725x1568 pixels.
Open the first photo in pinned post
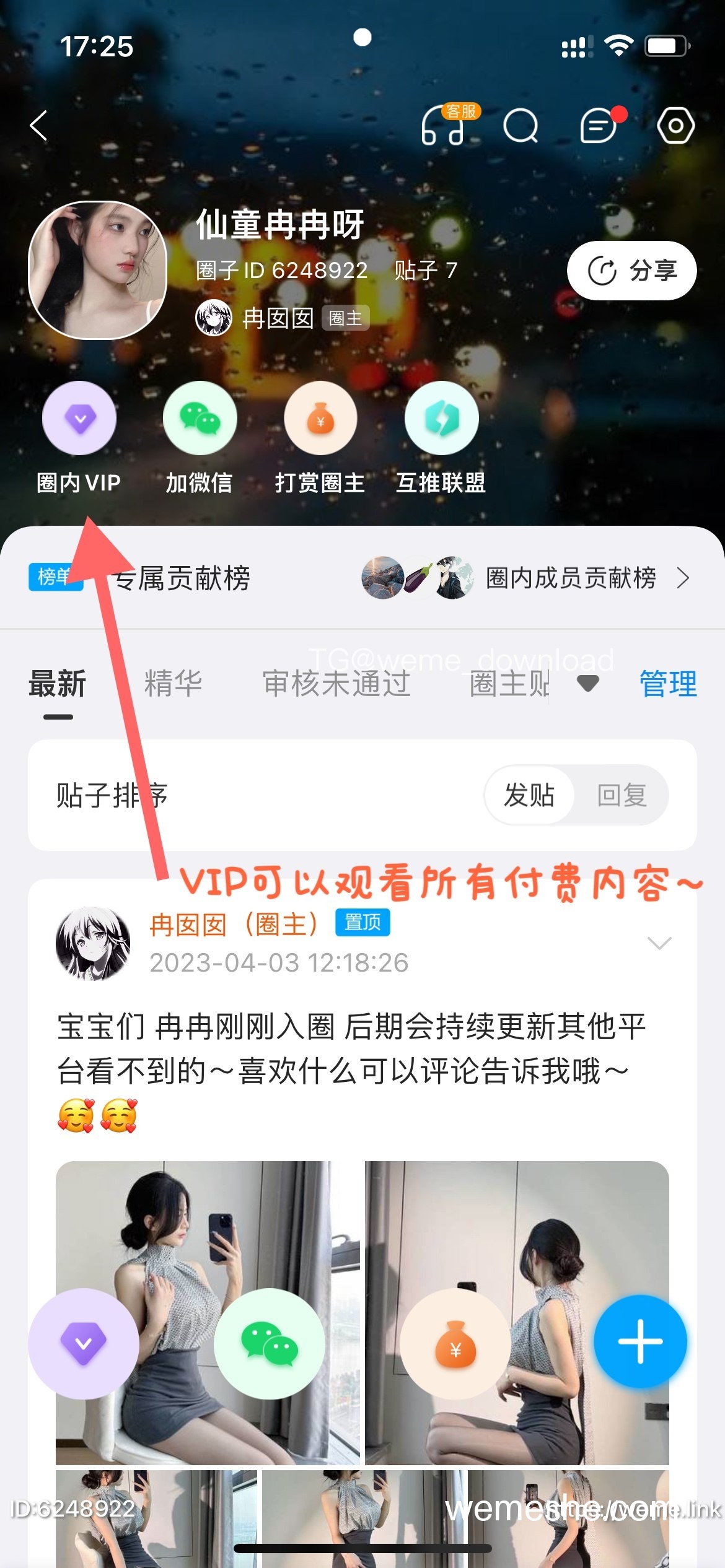click(x=208, y=1313)
